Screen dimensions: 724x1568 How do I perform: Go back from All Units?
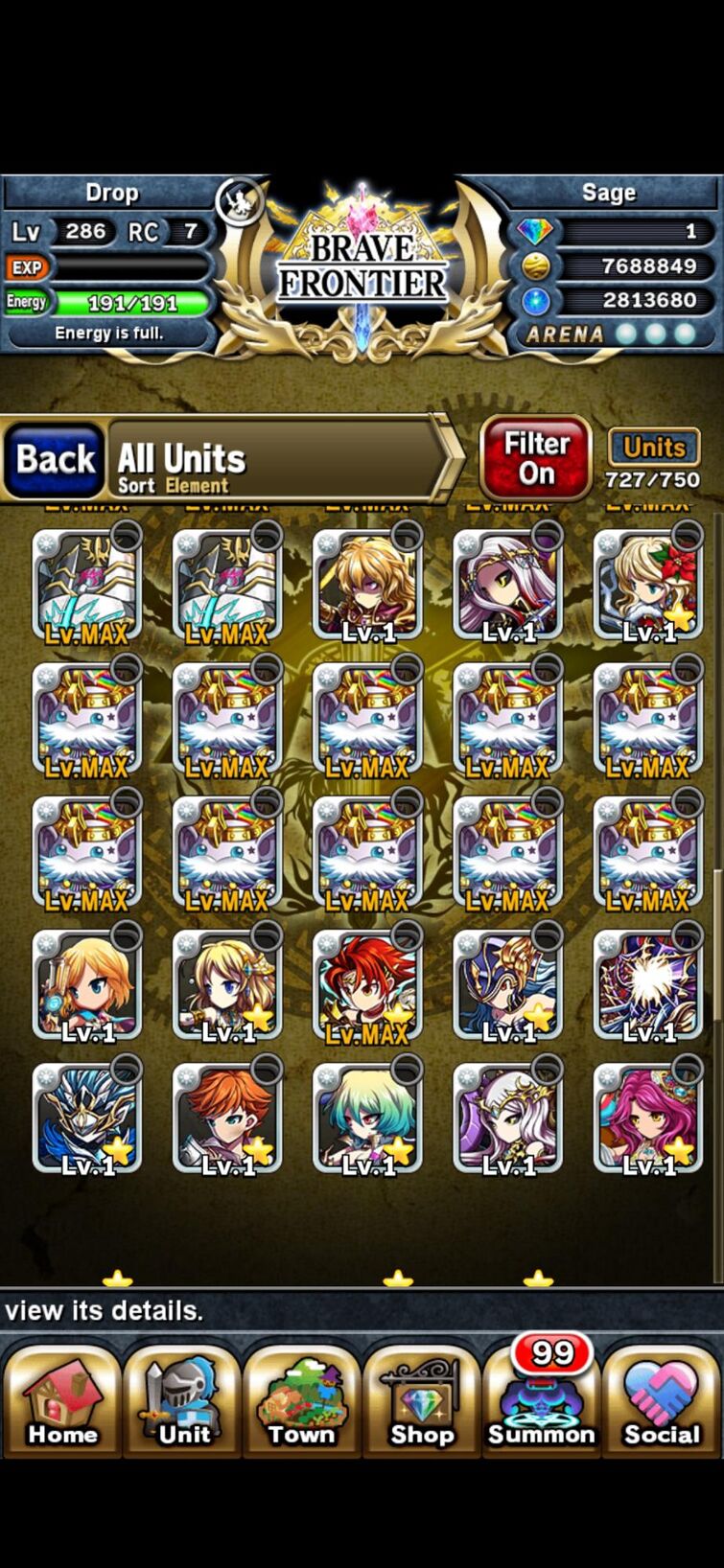55,459
